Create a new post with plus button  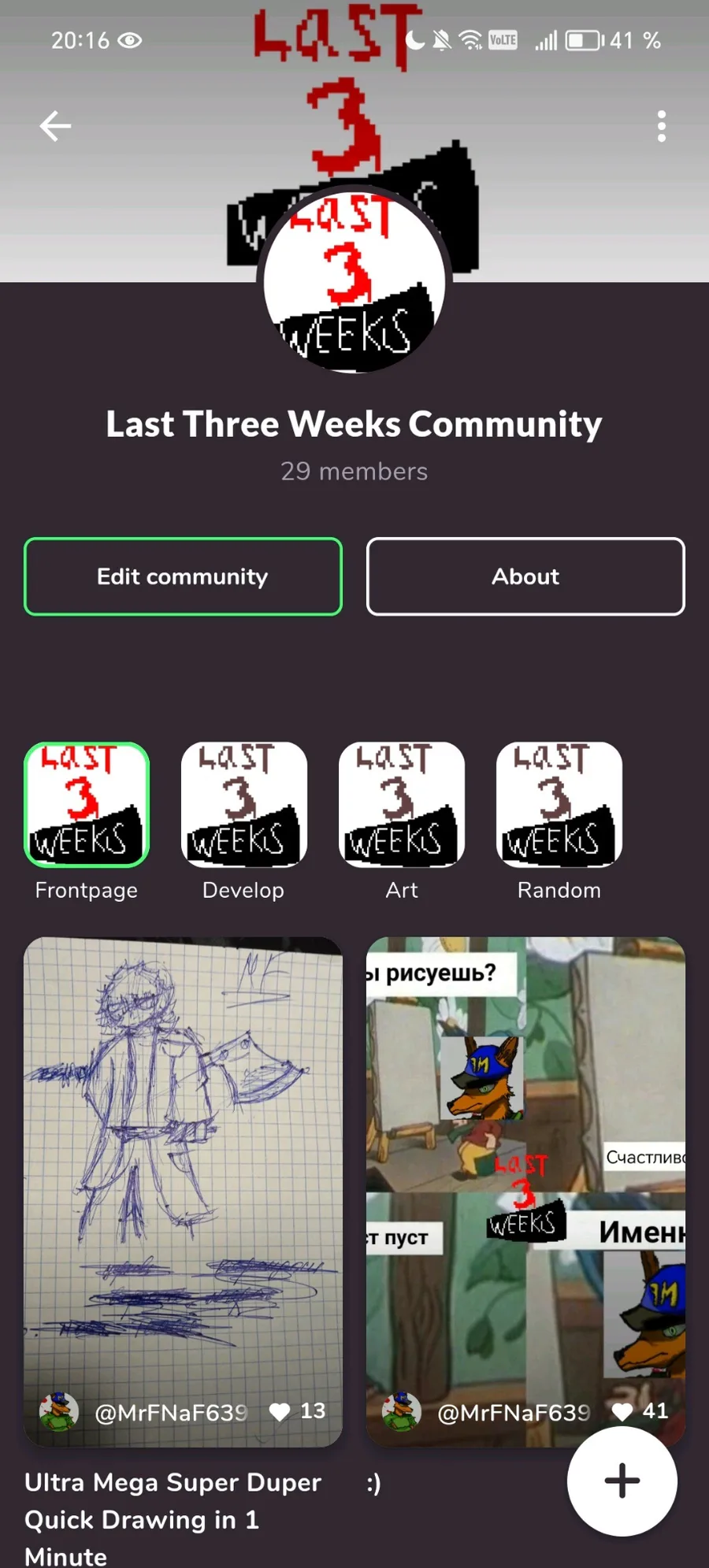622,1481
